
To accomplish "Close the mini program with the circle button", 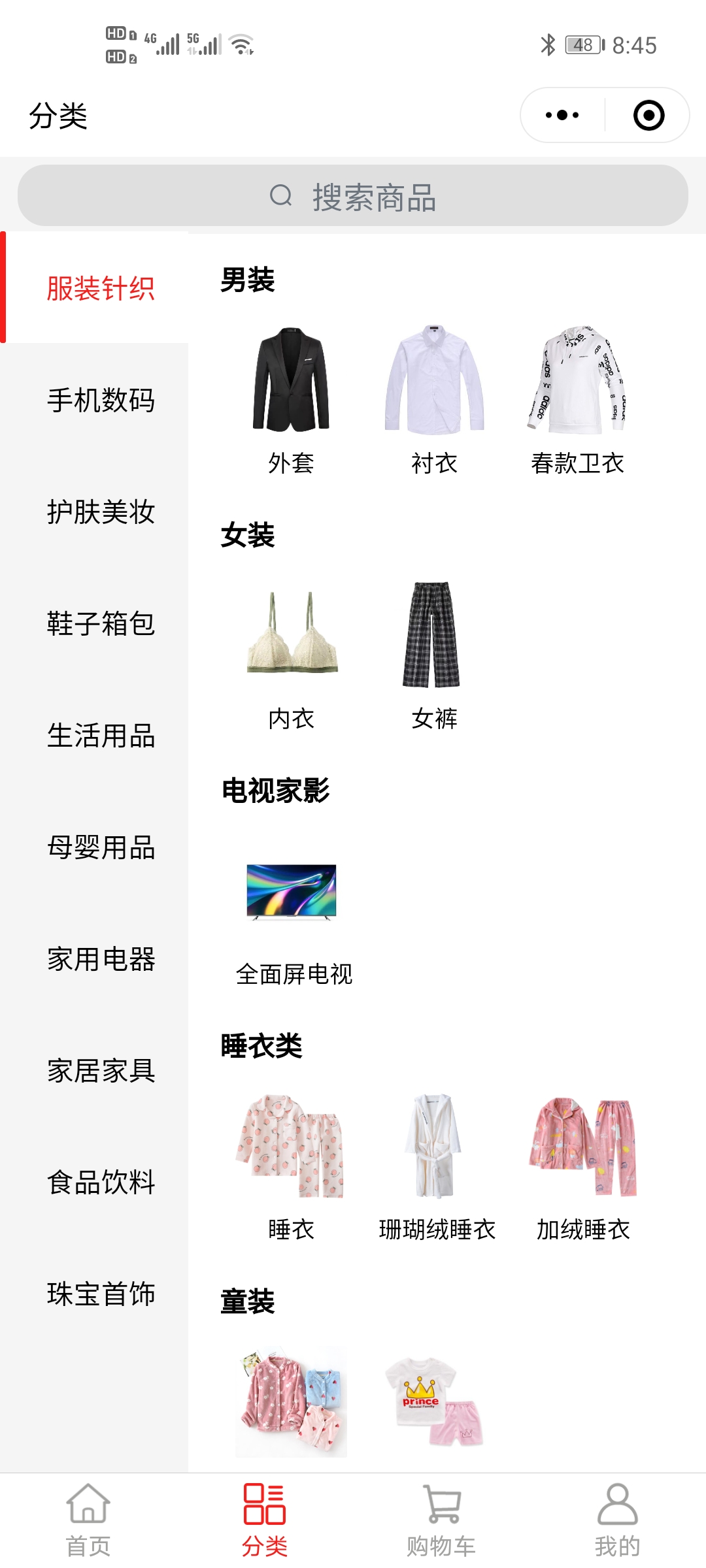I will (648, 116).
